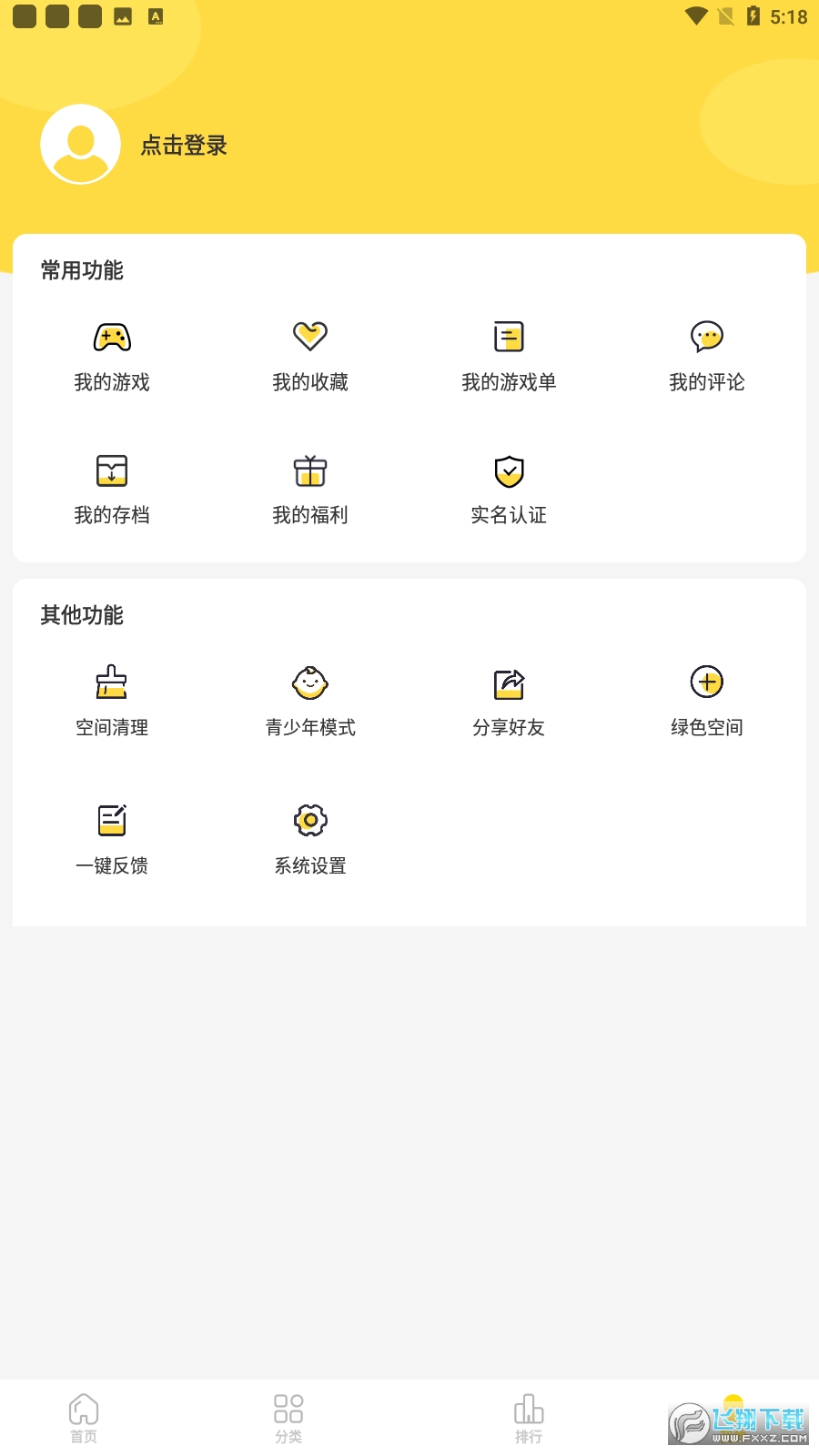Image resolution: width=819 pixels, height=1456 pixels.
Task: Toggle 系统设置 system settings gear
Action: [x=309, y=837]
